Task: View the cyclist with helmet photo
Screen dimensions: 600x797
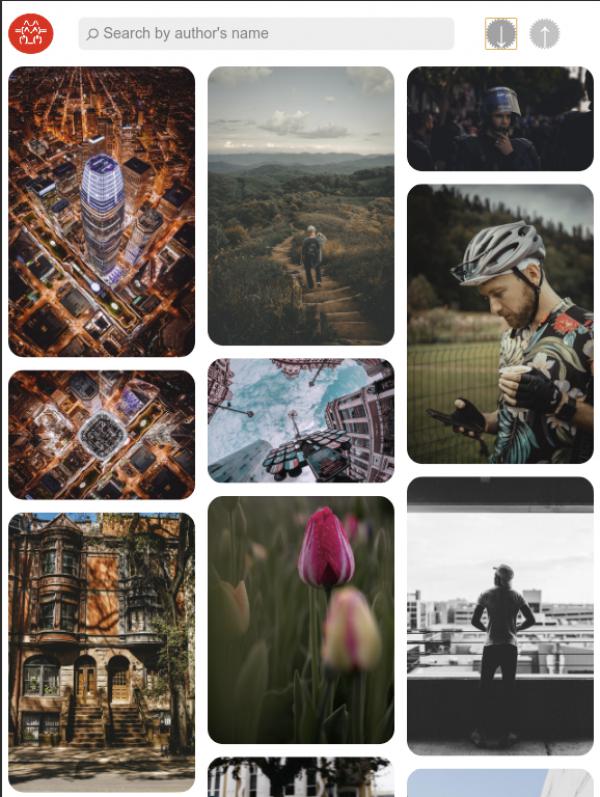Action: point(500,323)
